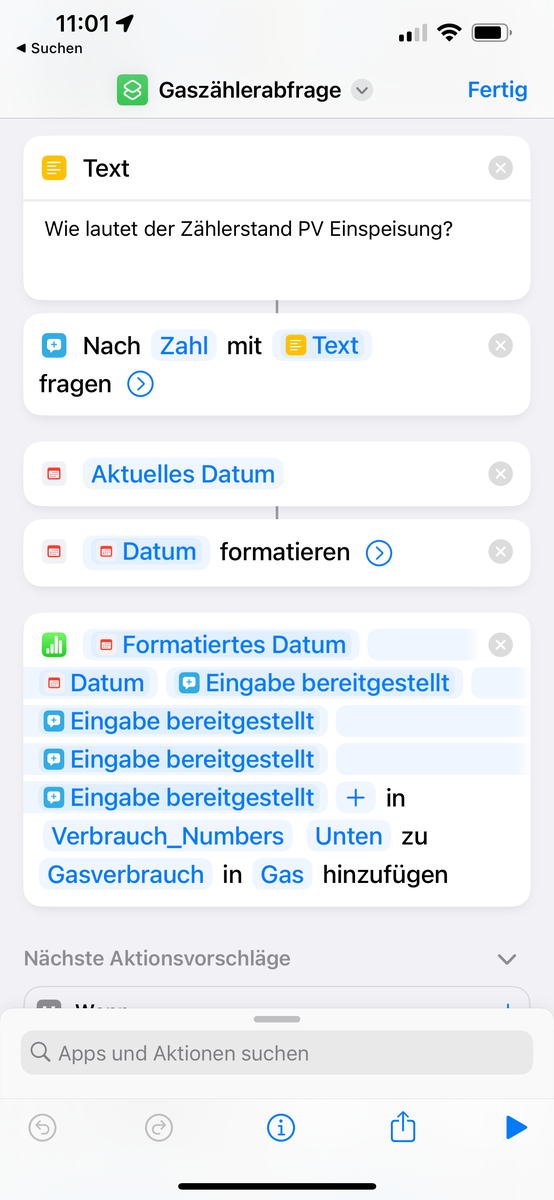Delete the Aktuelles Datum action
The image size is (554, 1200).
(500, 474)
